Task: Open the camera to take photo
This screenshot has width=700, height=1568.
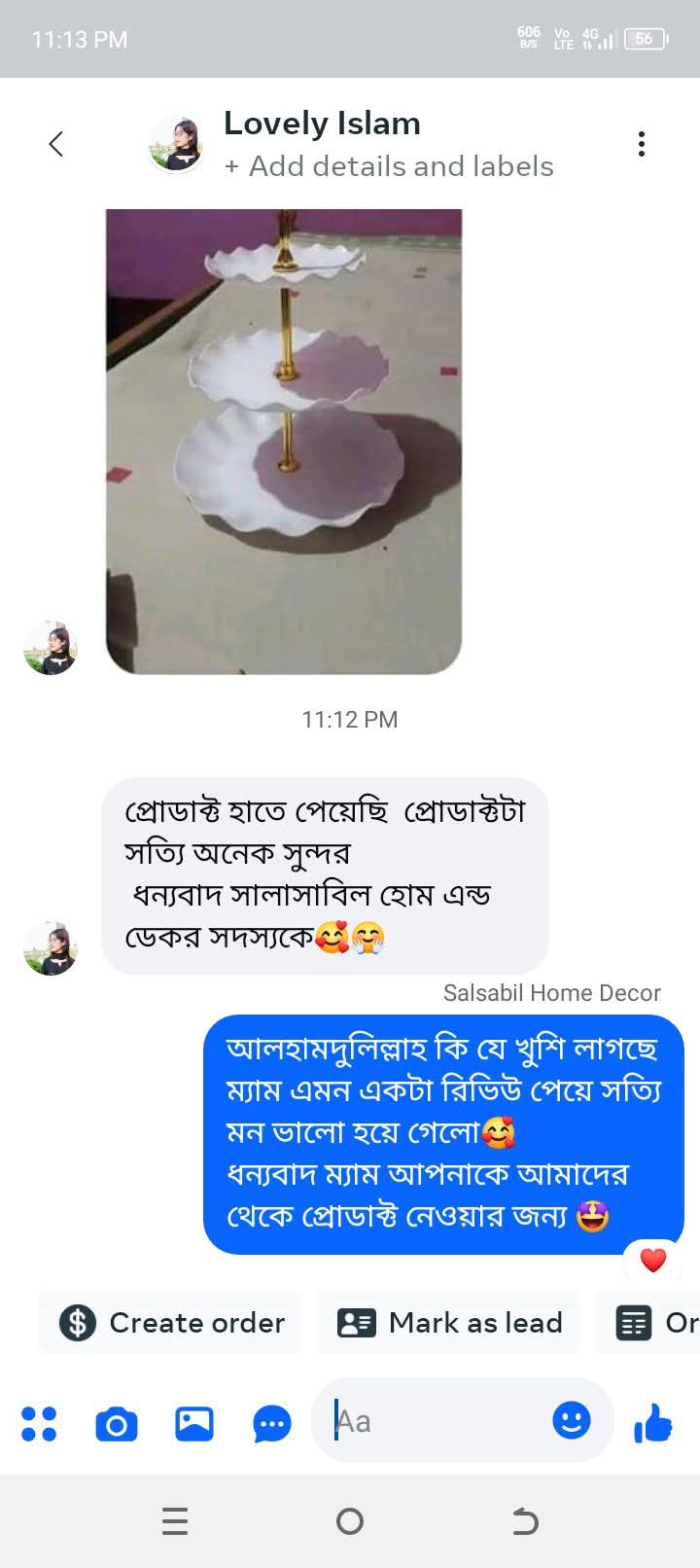Action: click(117, 1425)
